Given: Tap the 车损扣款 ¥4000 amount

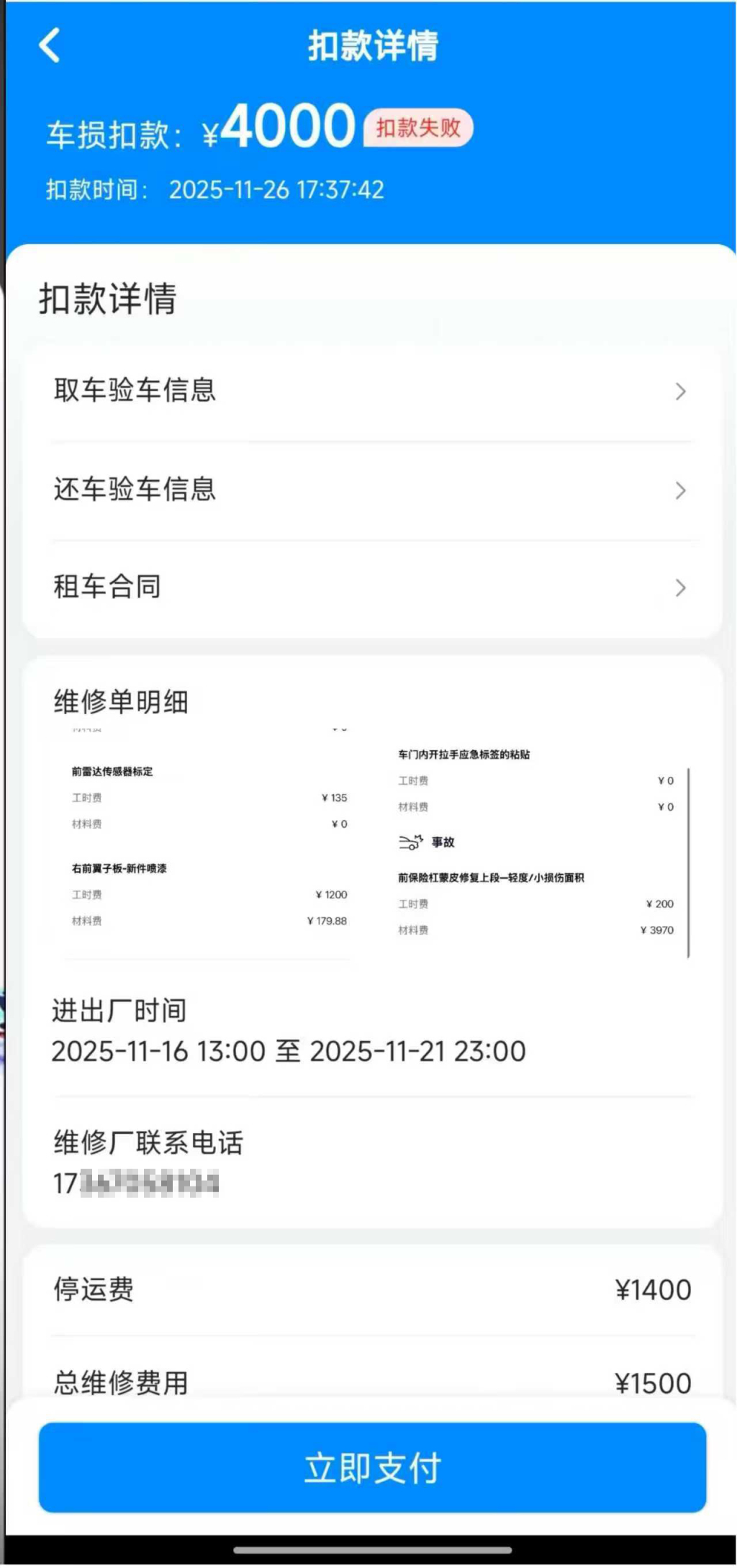Looking at the screenshot, I should [276, 128].
